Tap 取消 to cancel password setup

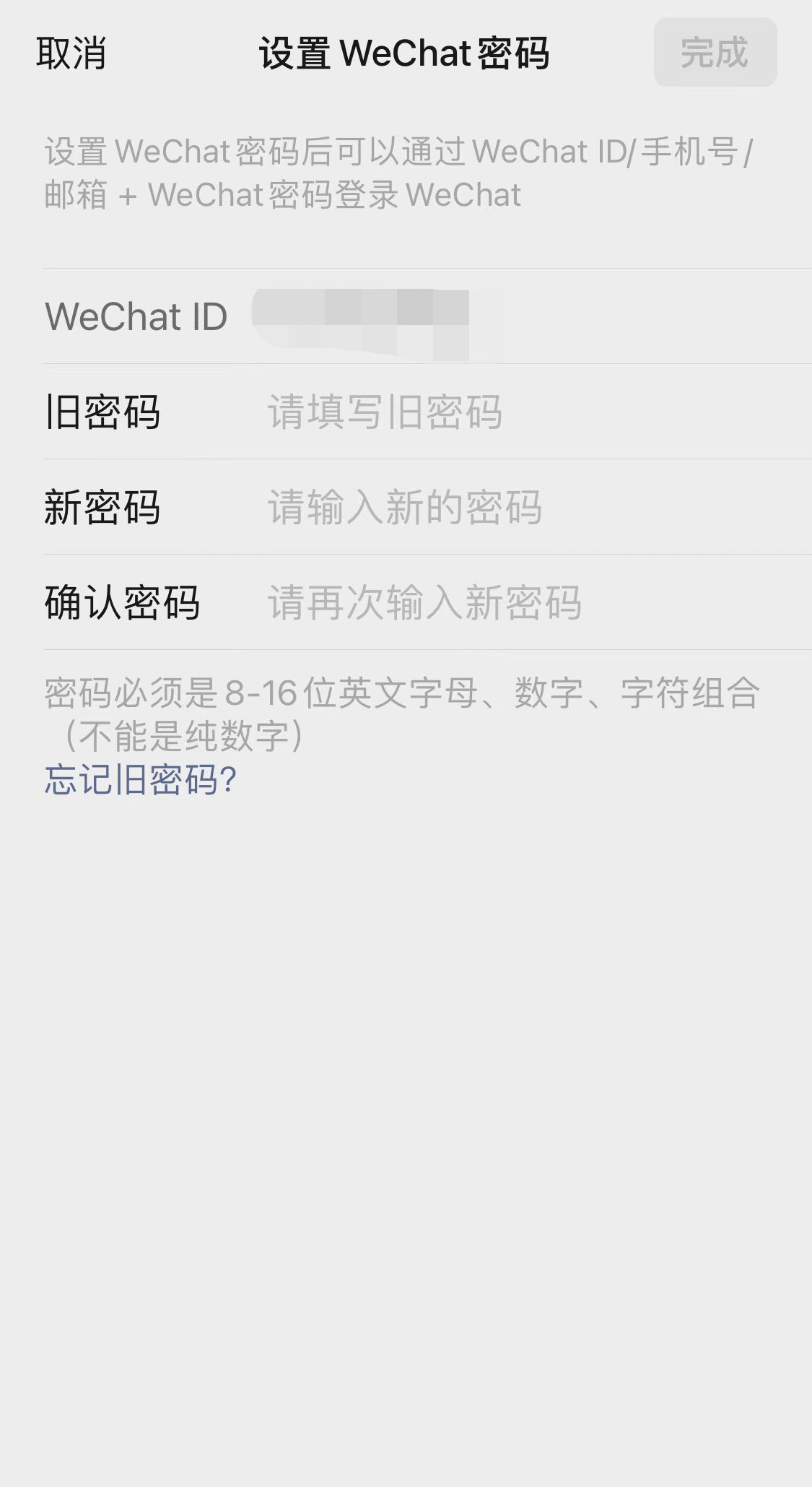click(x=71, y=53)
